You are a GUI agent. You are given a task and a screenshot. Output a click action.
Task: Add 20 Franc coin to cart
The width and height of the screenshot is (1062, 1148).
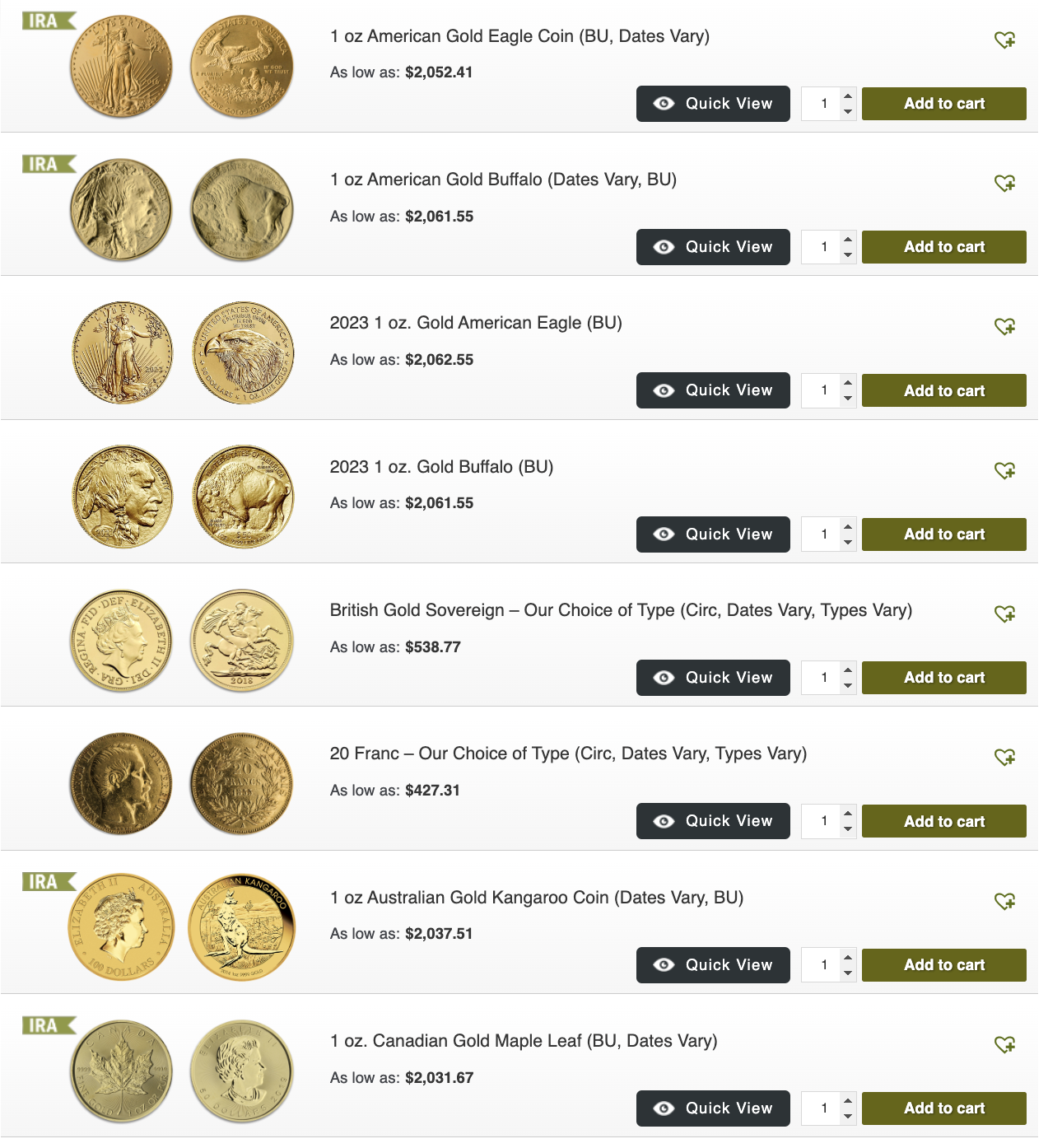(x=943, y=821)
